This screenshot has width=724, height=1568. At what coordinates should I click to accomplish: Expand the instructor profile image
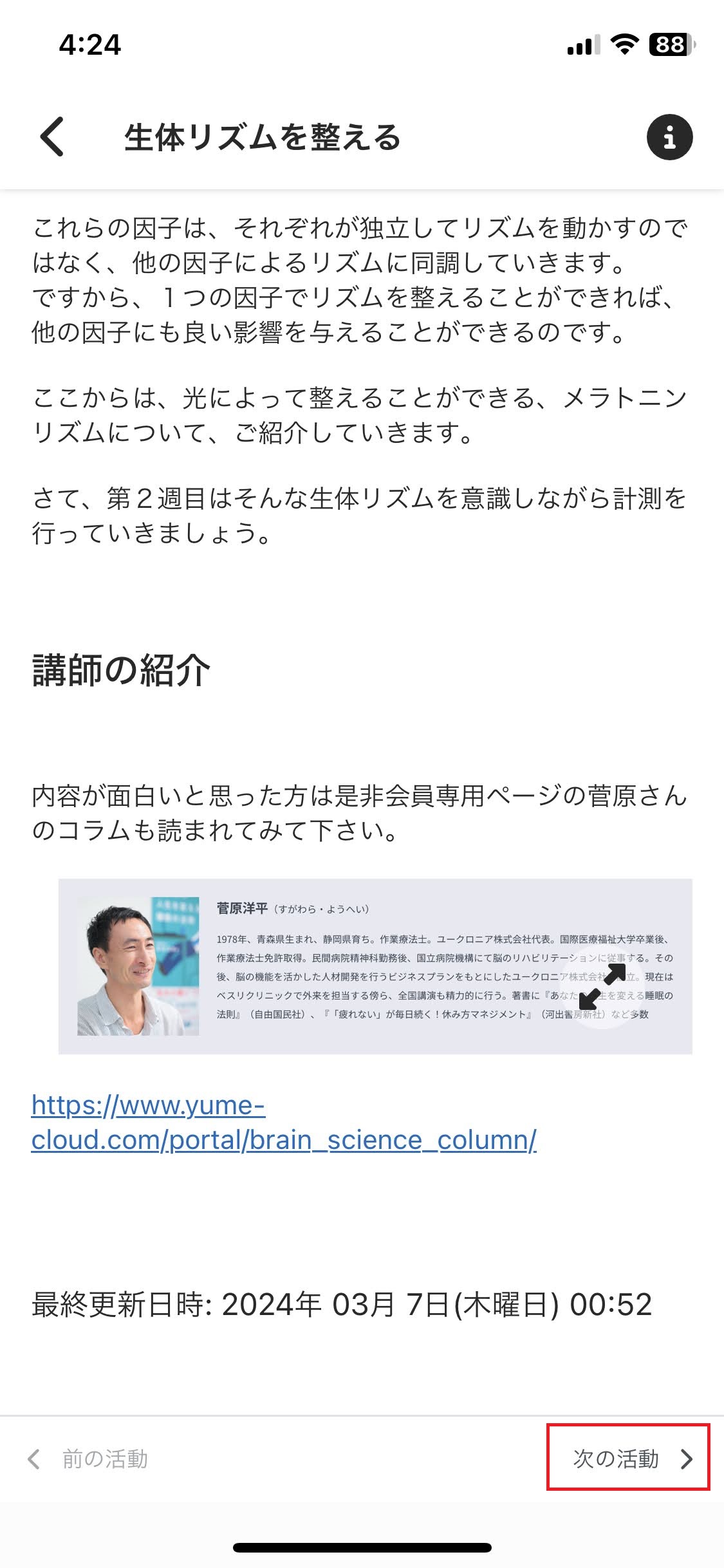pos(602,986)
